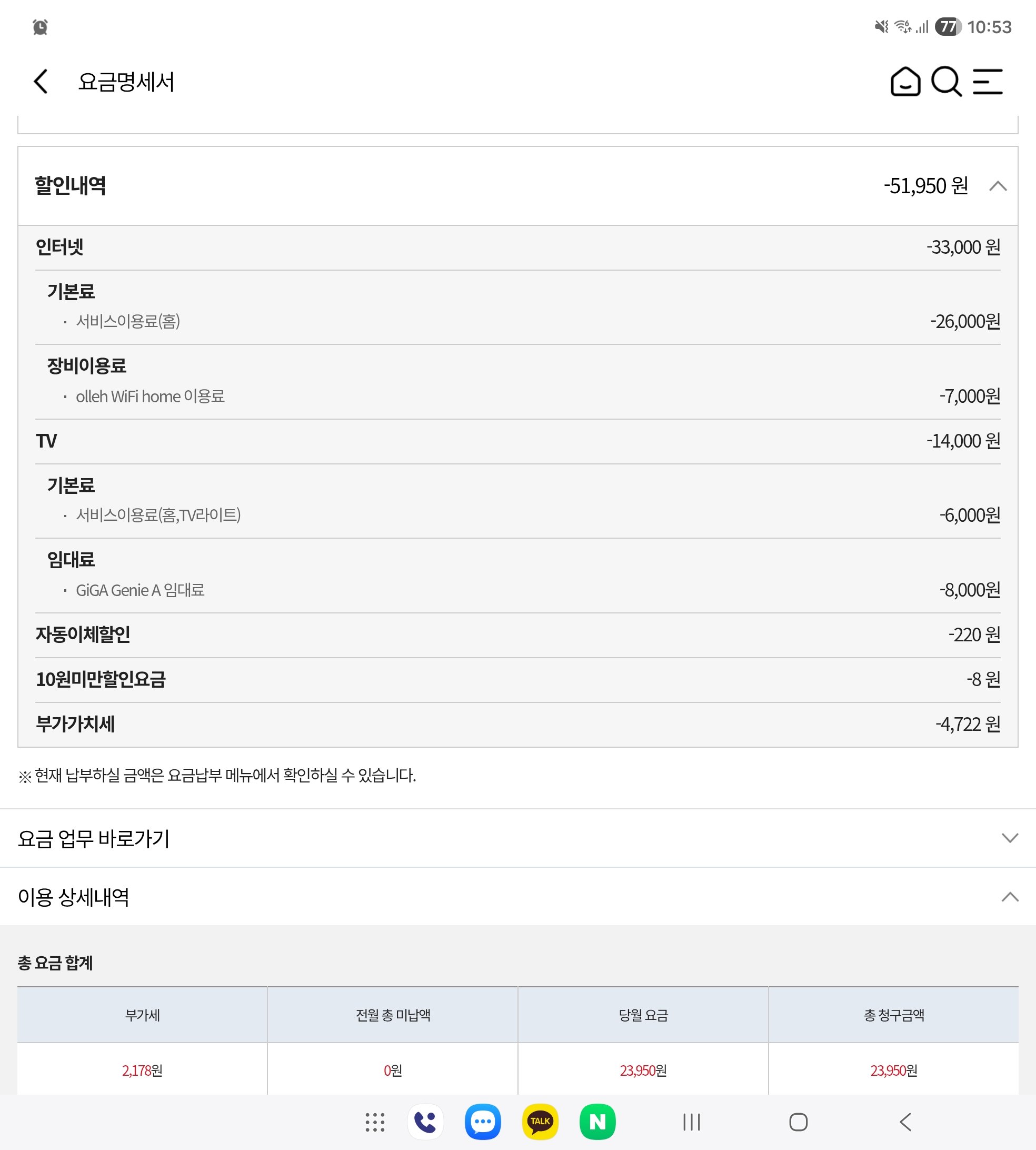Collapse the 이용 상세내역 section
The height and width of the screenshot is (1150, 1036).
pyautogui.click(x=1009, y=897)
